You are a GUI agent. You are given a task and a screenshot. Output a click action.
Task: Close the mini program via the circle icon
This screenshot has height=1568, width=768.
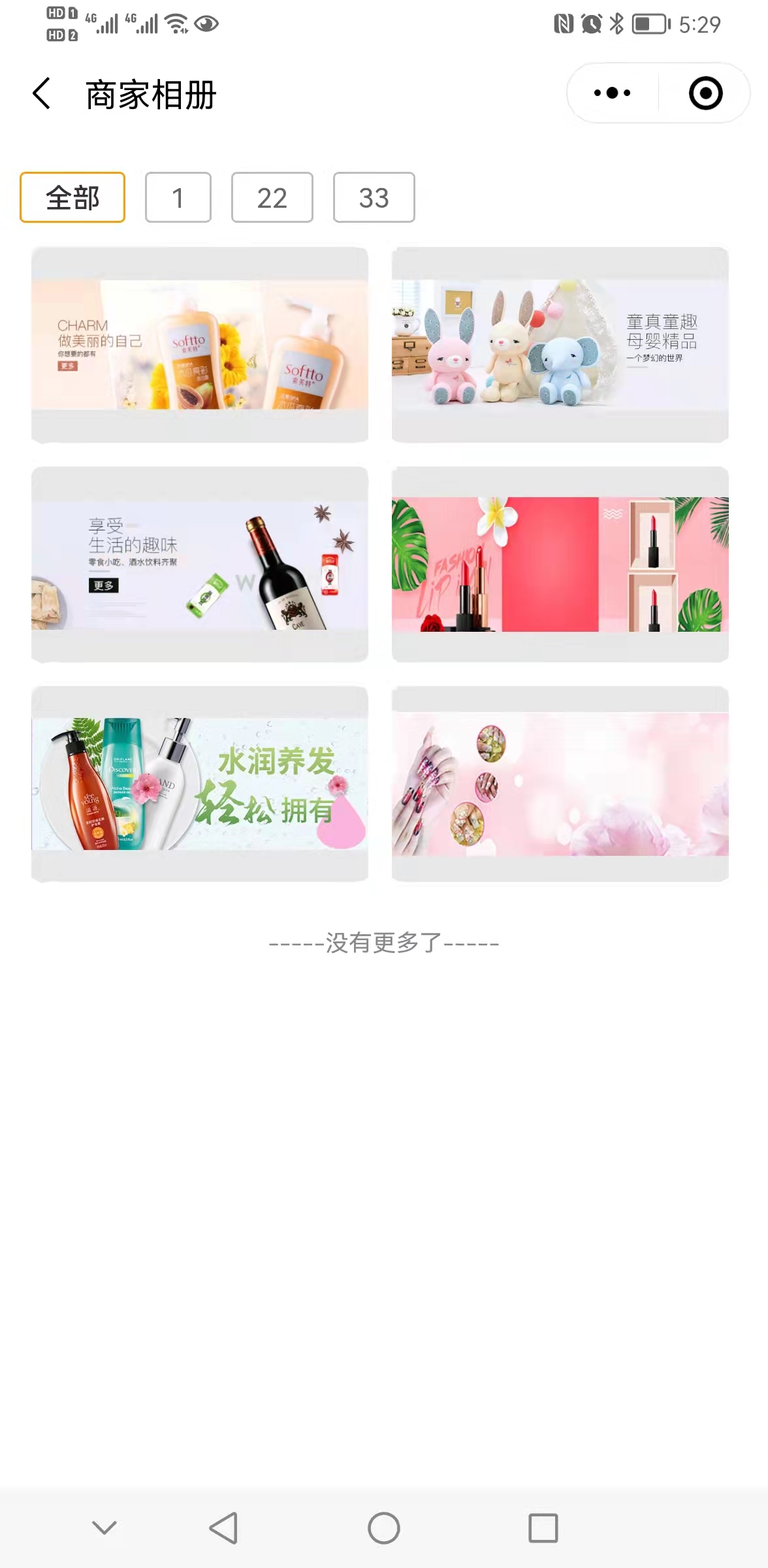coord(705,93)
